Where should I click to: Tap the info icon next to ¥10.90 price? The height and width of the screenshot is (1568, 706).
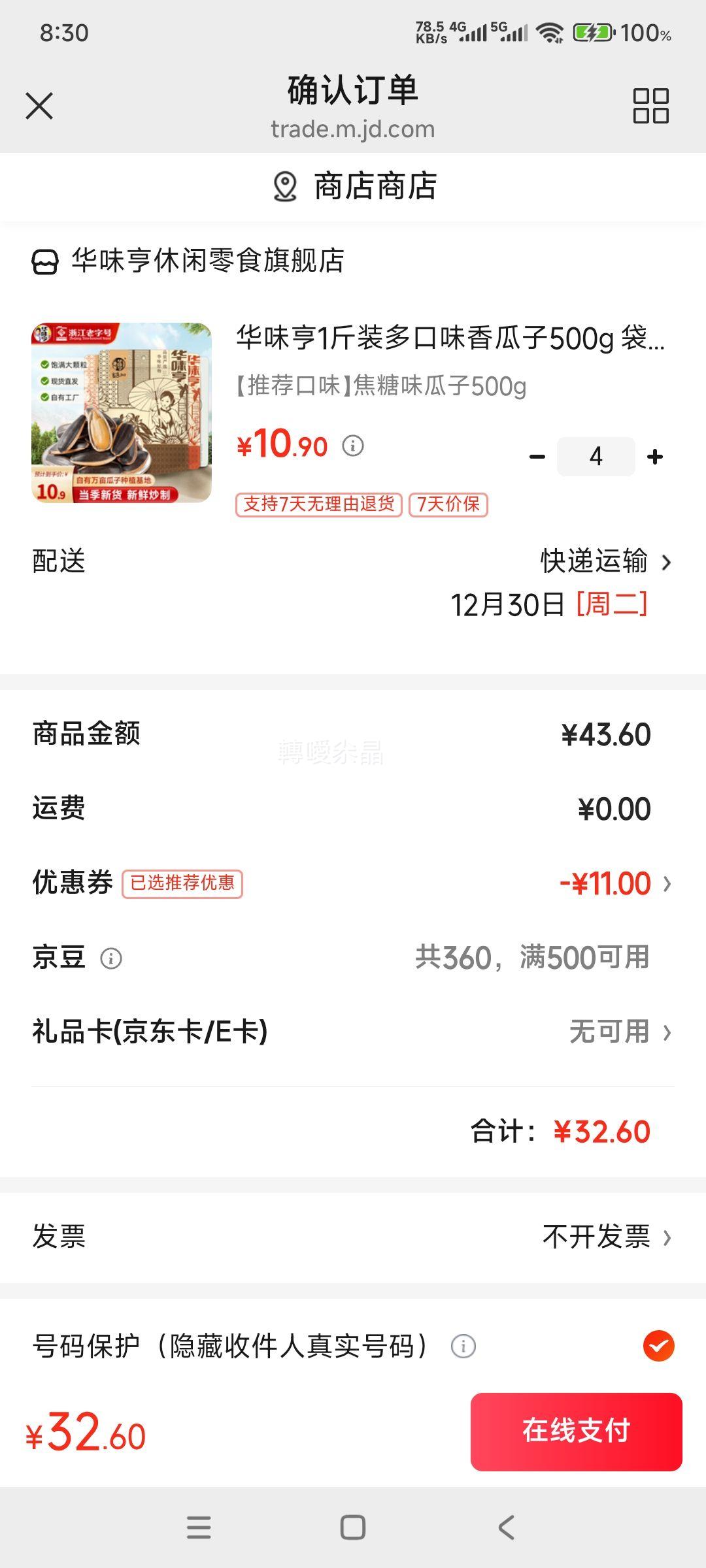(353, 446)
